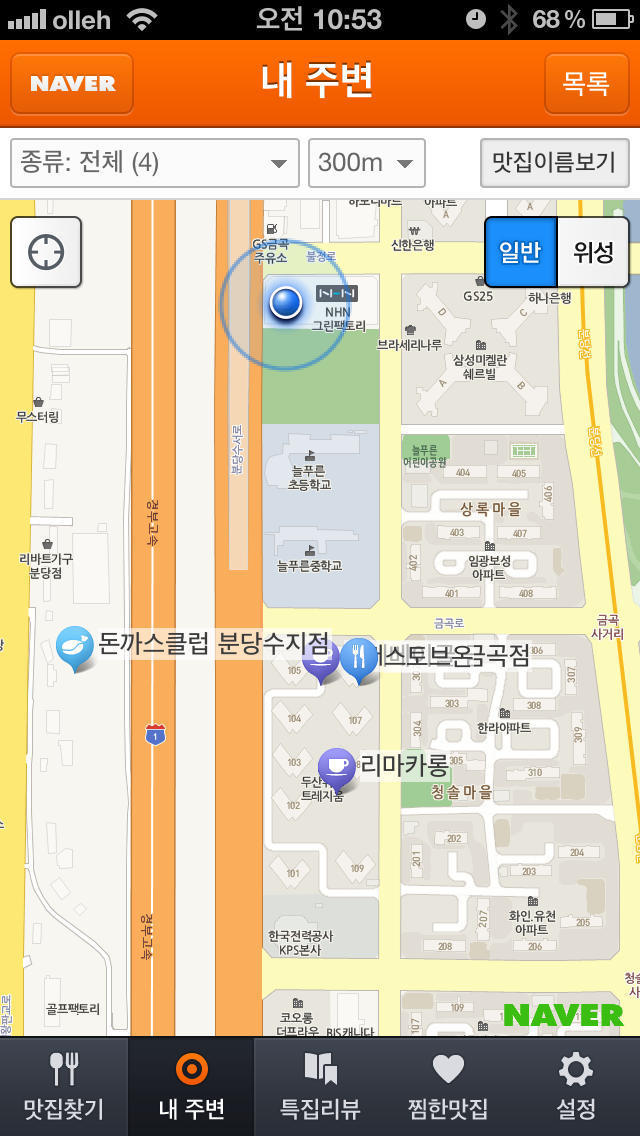
Task: Open the 특집리뷰 tab
Action: click(x=320, y=1085)
